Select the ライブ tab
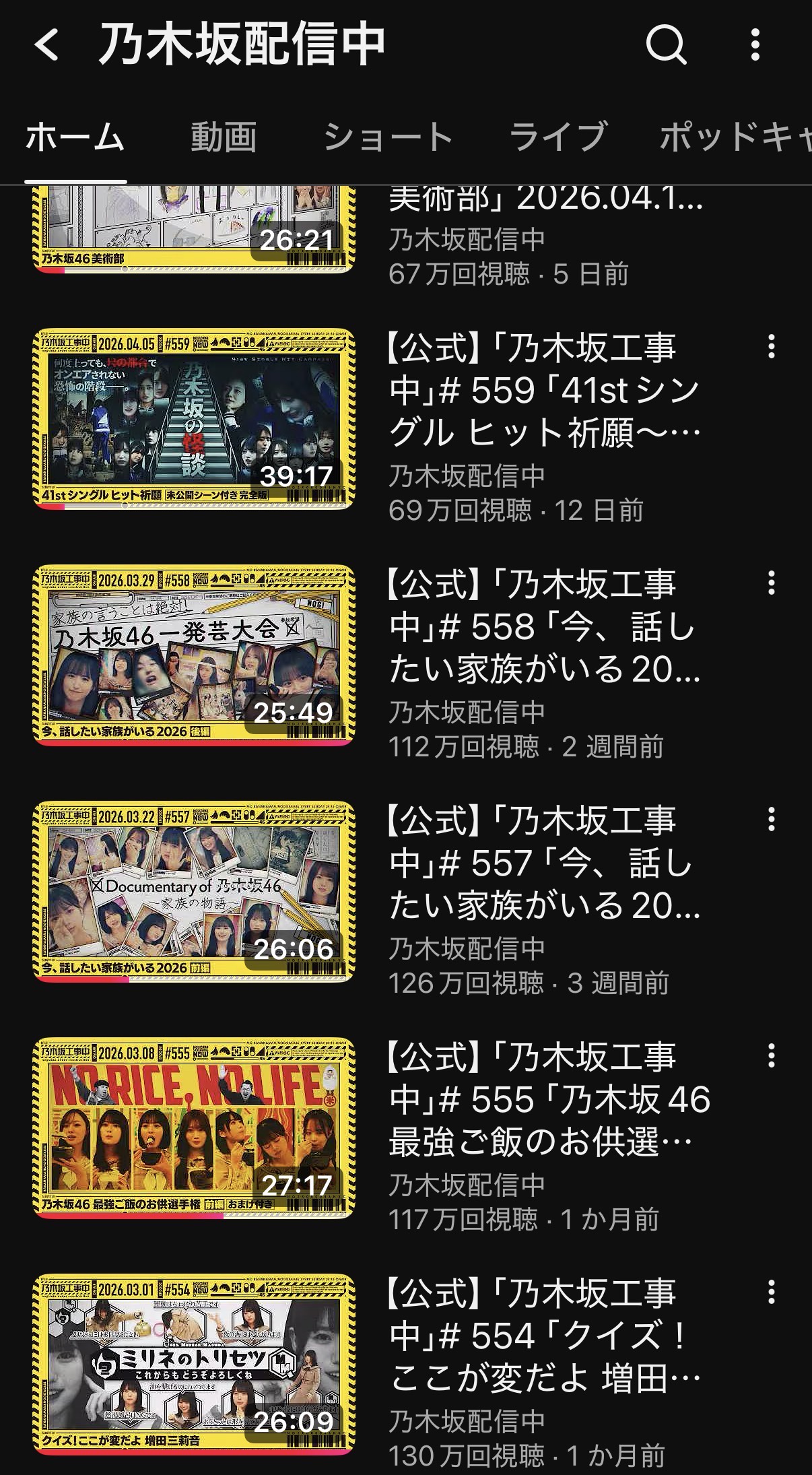The image size is (812, 1475). tap(558, 137)
